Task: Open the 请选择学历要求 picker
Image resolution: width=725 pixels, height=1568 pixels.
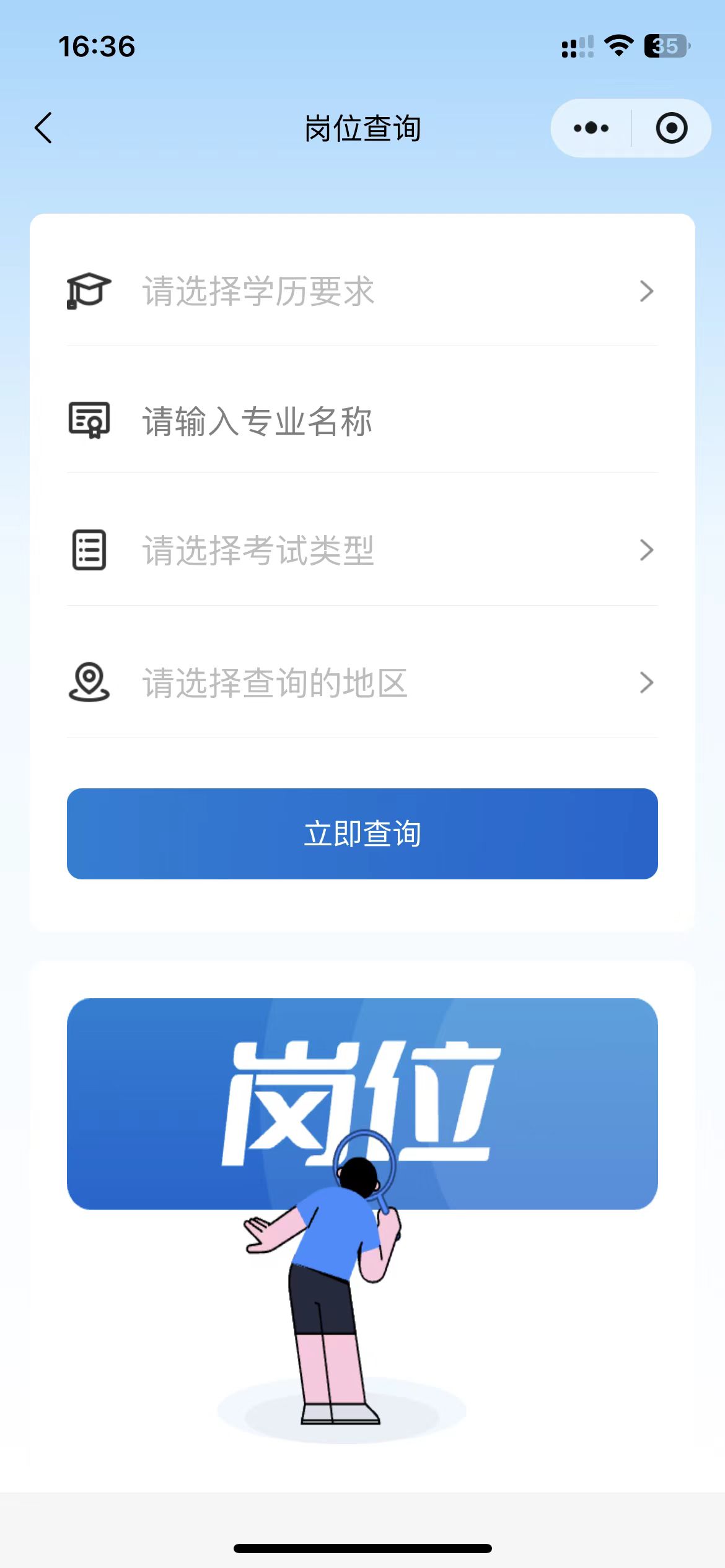Action: [x=362, y=291]
